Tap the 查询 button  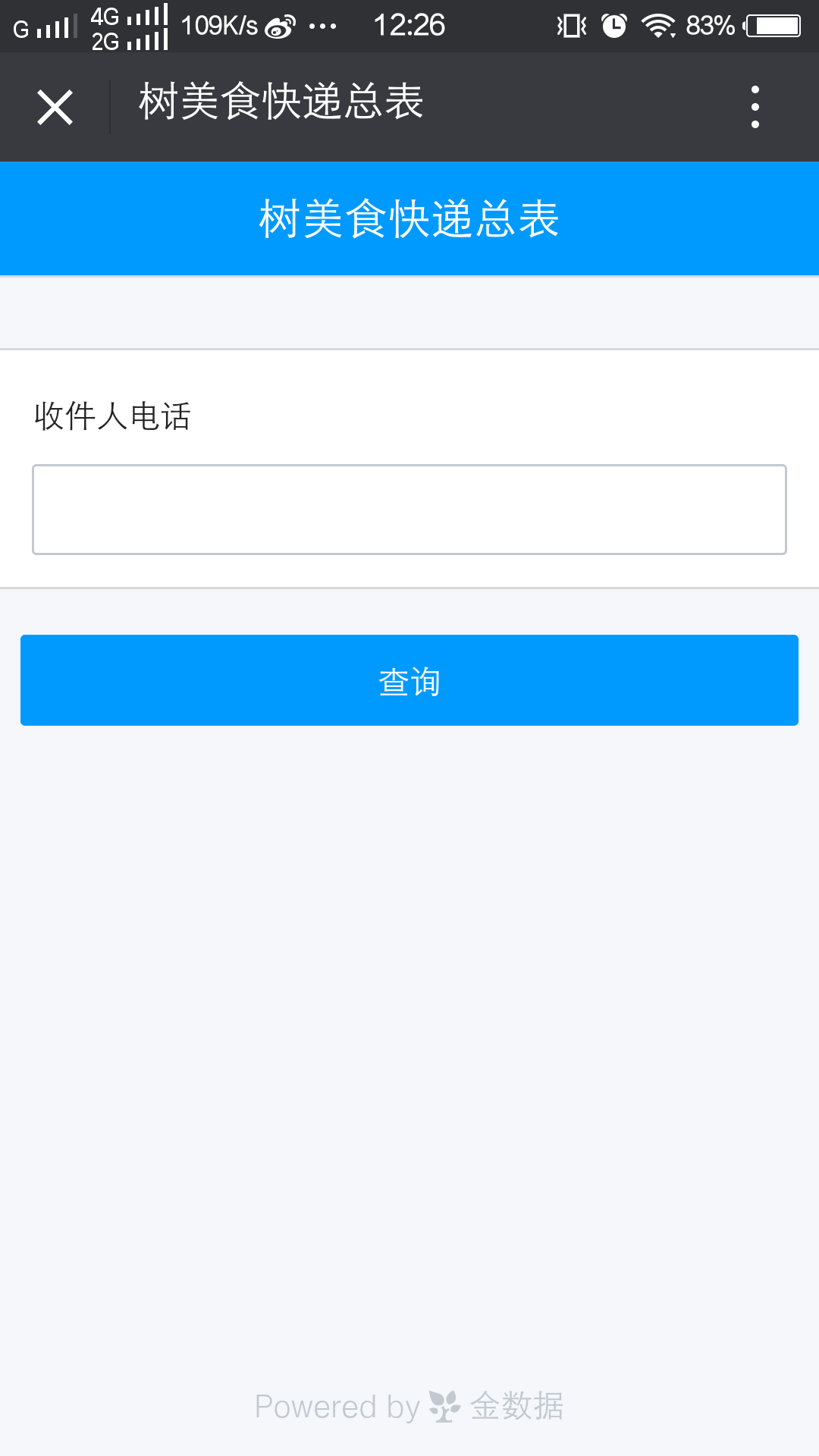click(409, 680)
